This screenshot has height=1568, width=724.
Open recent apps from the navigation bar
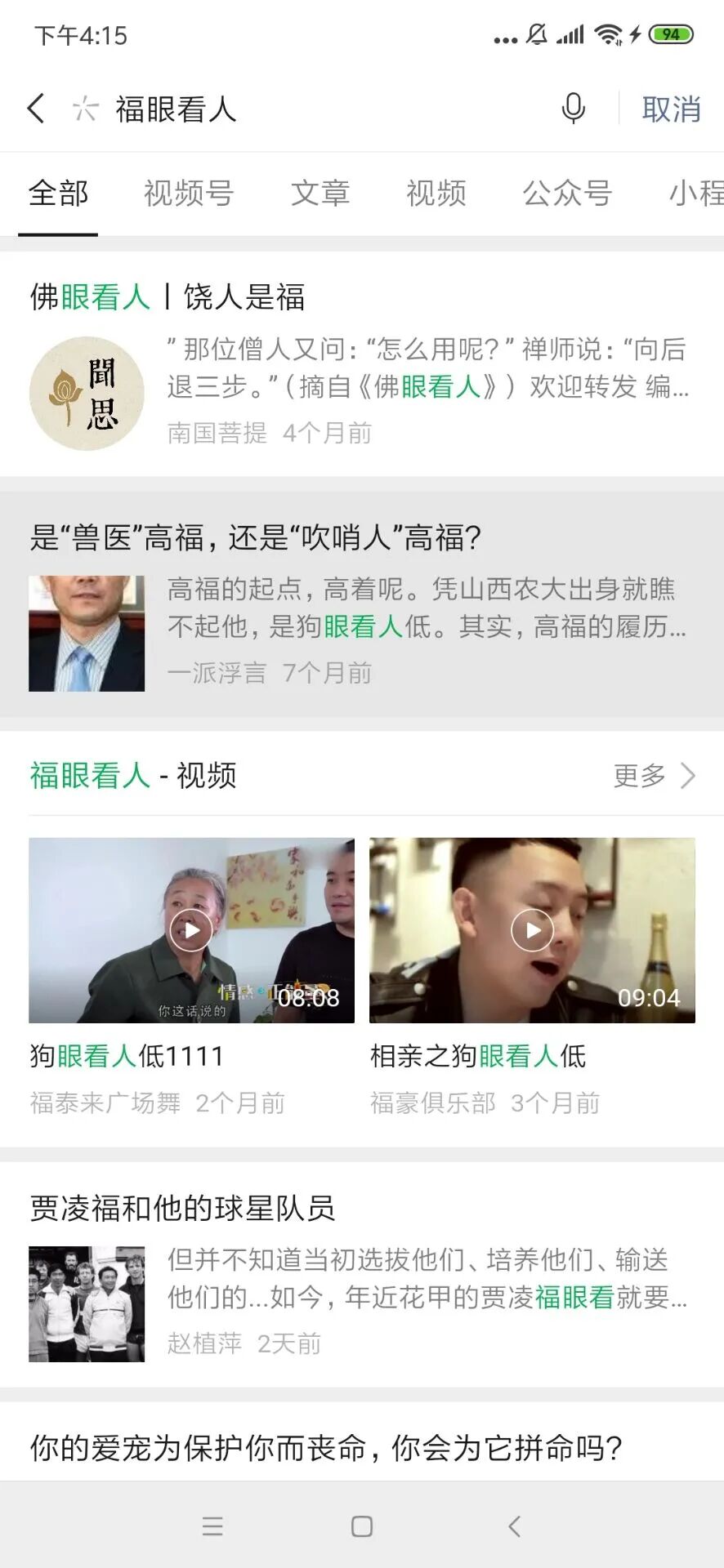point(212,1526)
